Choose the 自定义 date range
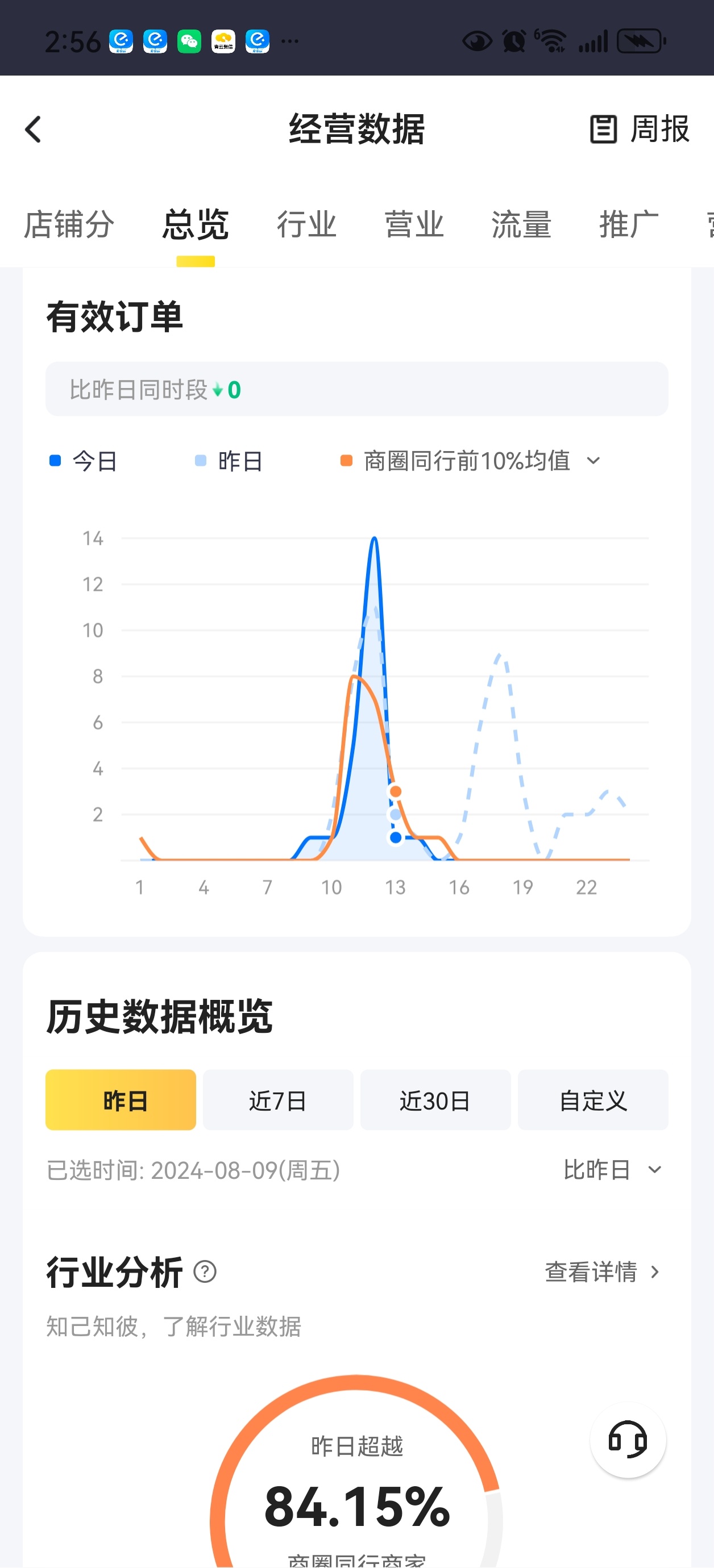 [593, 1100]
